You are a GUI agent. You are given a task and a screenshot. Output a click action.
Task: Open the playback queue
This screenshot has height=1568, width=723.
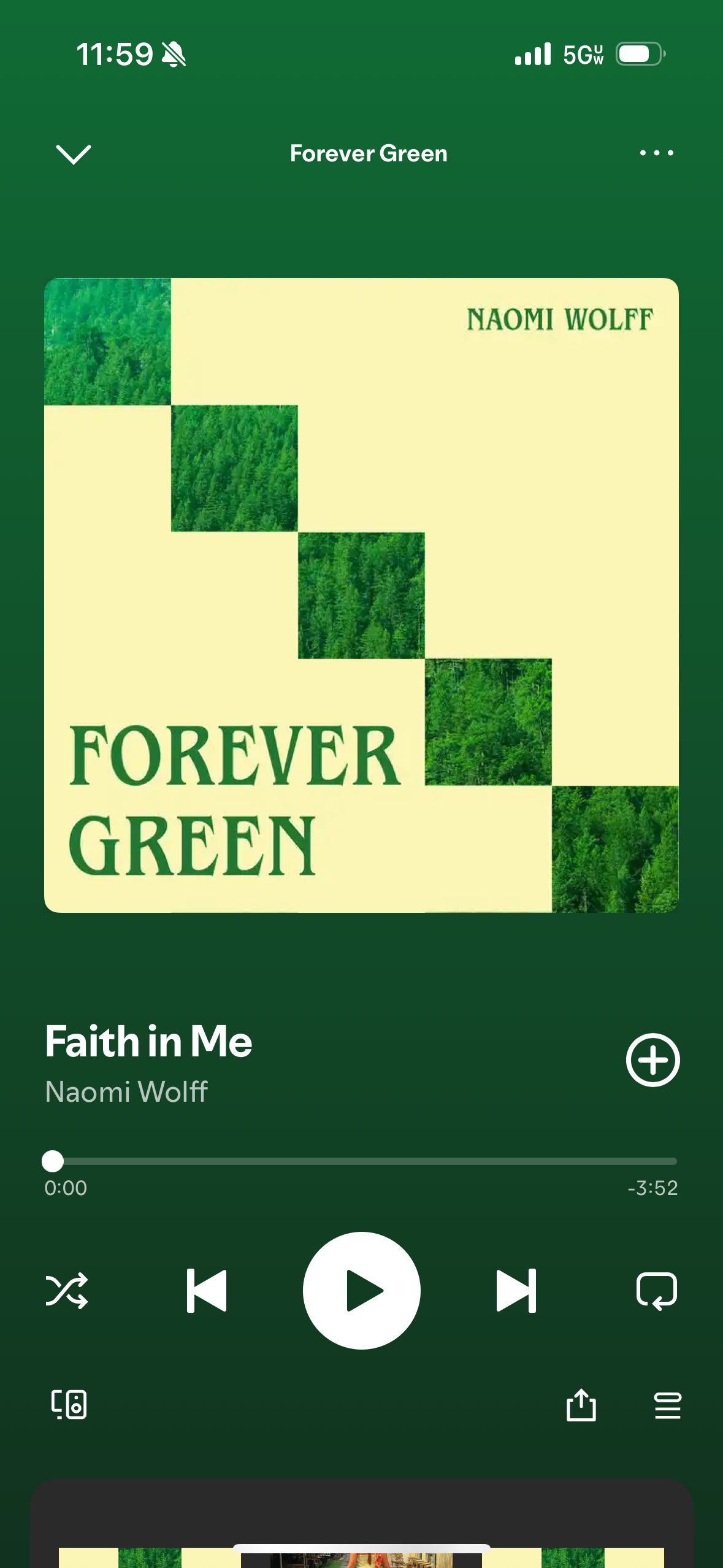(667, 1405)
